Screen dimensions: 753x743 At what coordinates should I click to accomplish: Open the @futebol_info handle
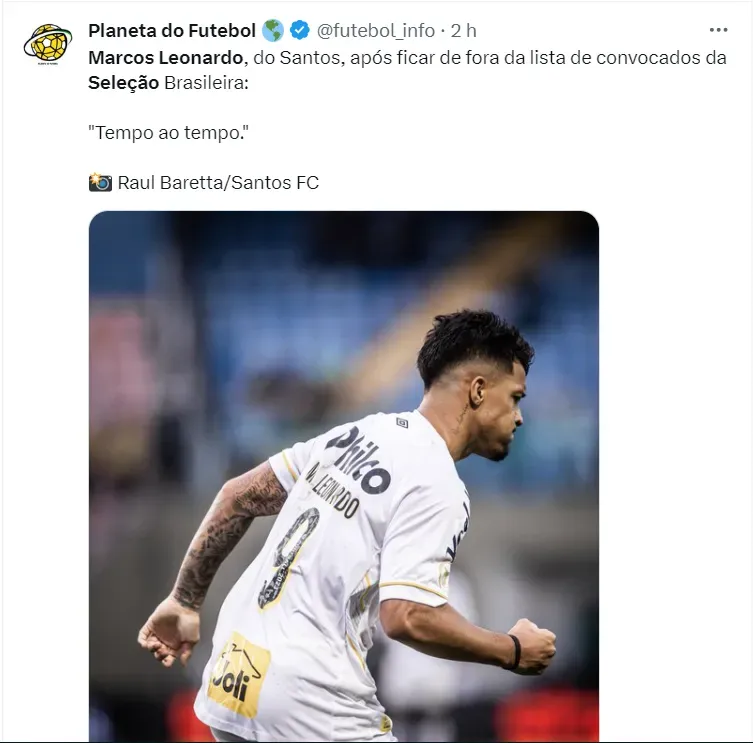[x=375, y=31]
